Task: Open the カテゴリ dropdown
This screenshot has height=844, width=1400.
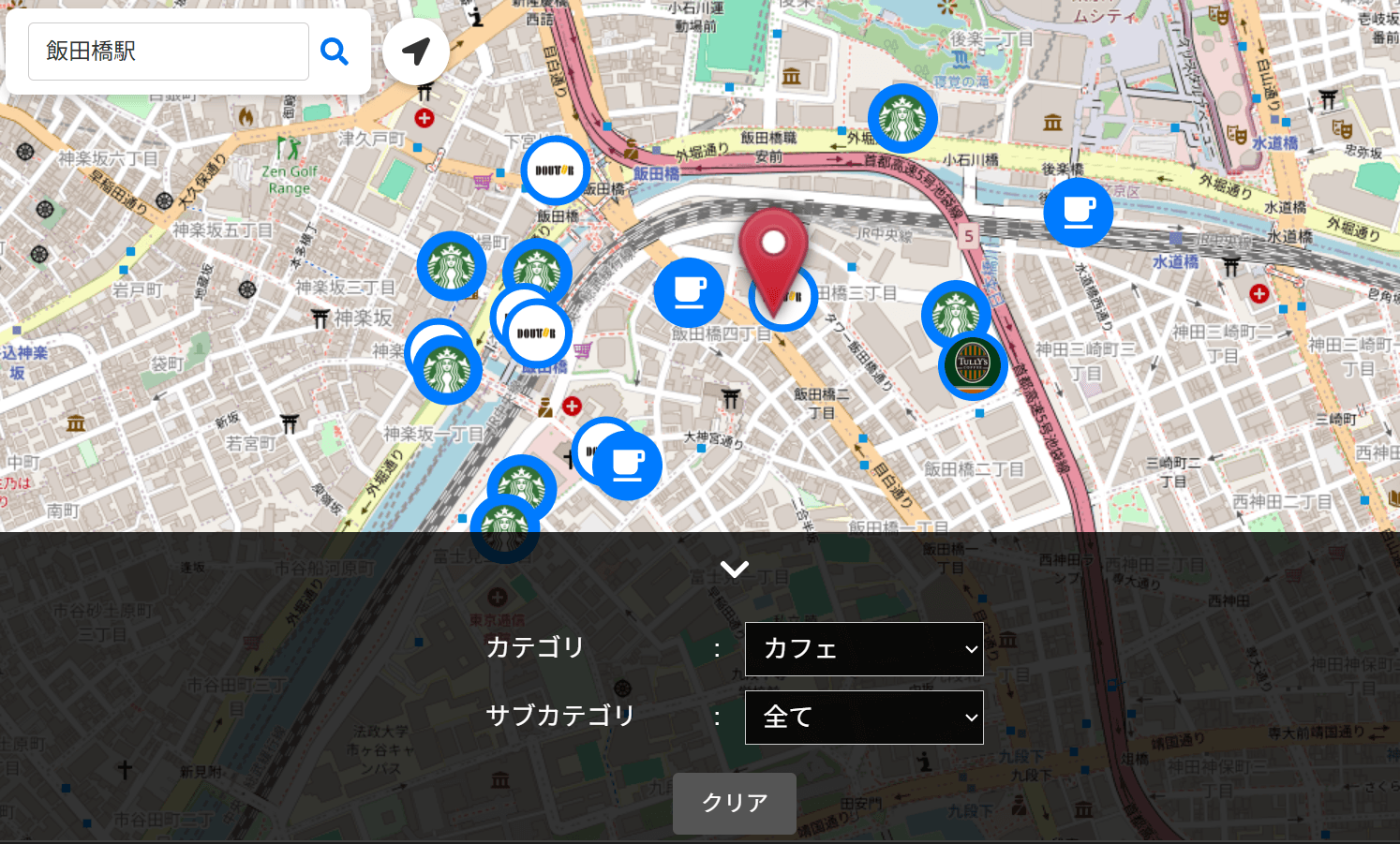Action: point(863,649)
